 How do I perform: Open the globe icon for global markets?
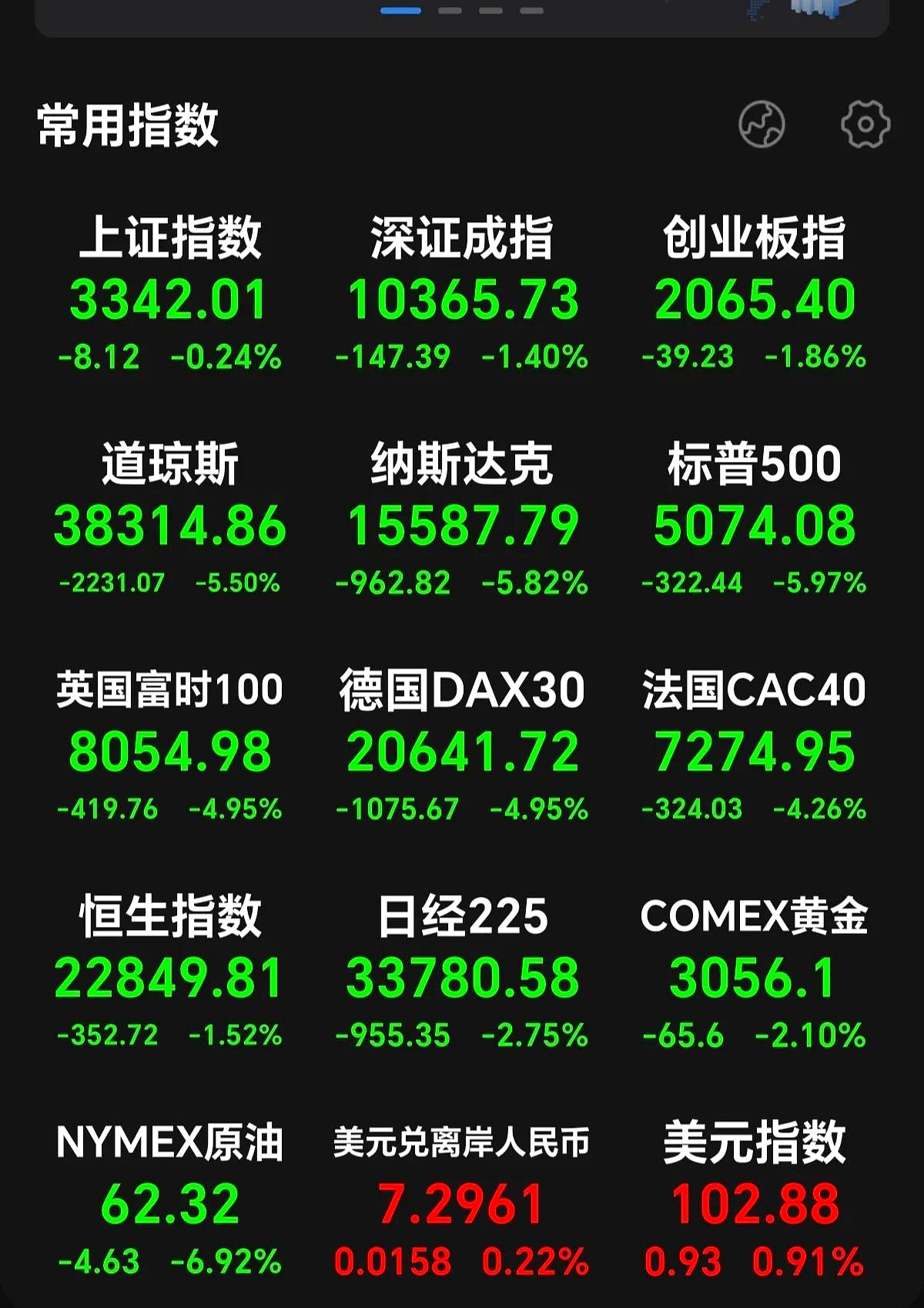coord(763,122)
